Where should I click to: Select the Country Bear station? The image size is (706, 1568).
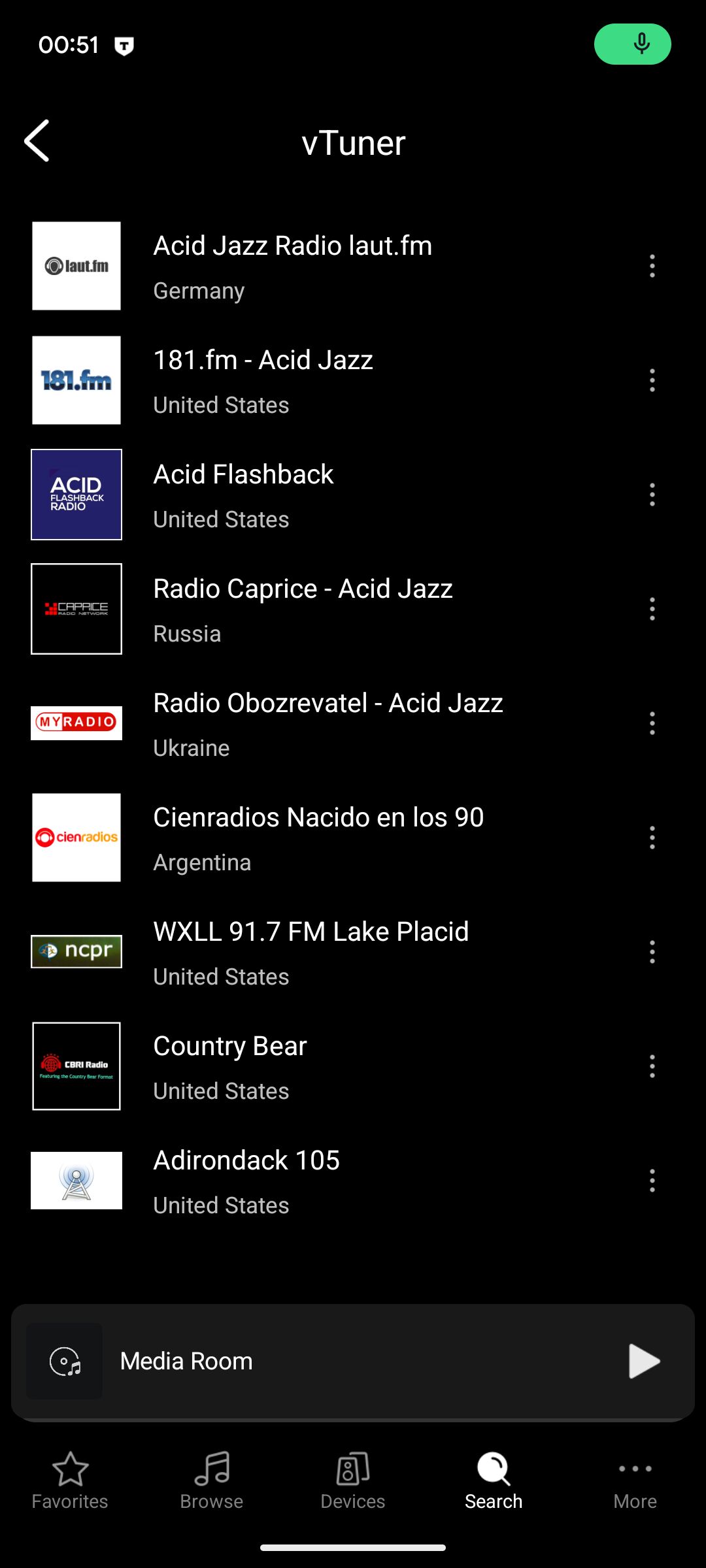click(x=327, y=1066)
